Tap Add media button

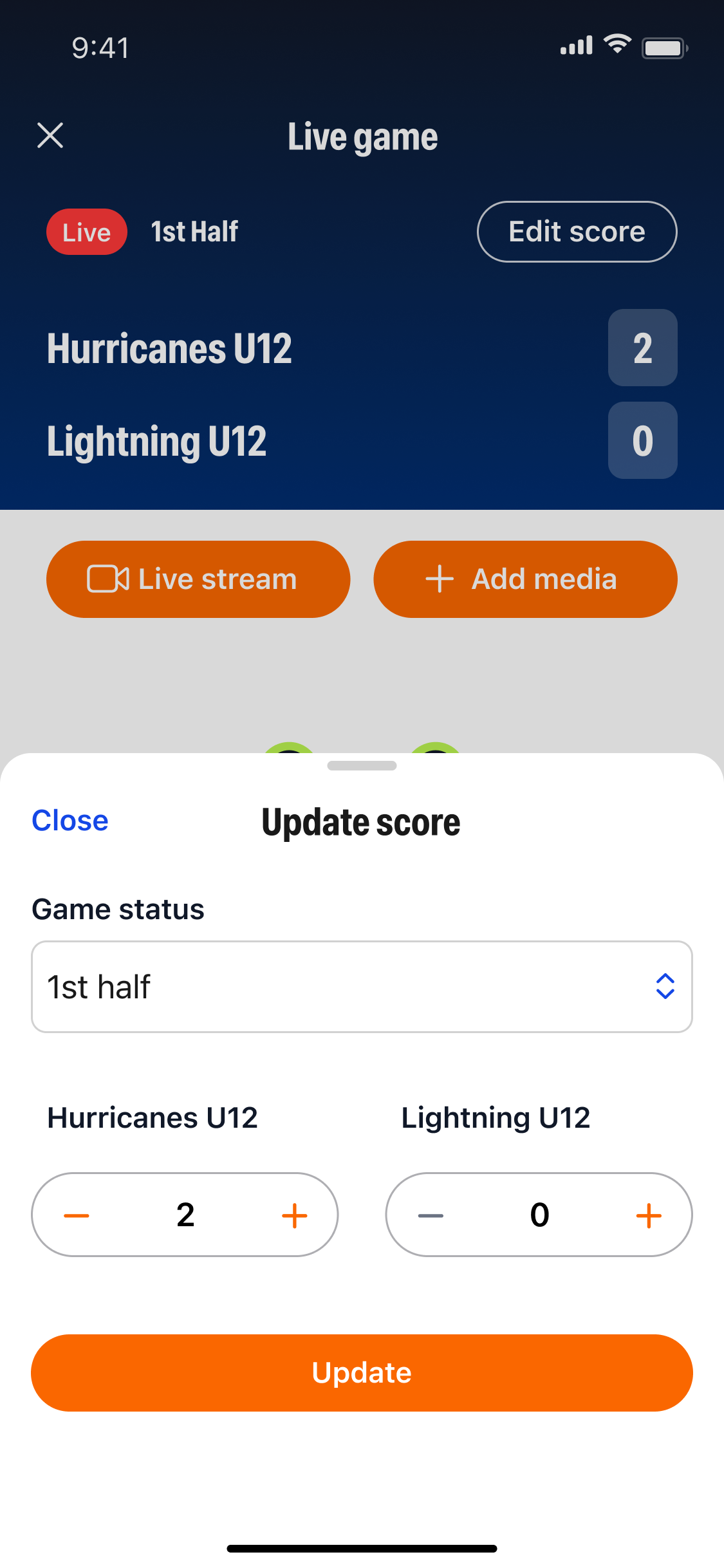point(525,579)
